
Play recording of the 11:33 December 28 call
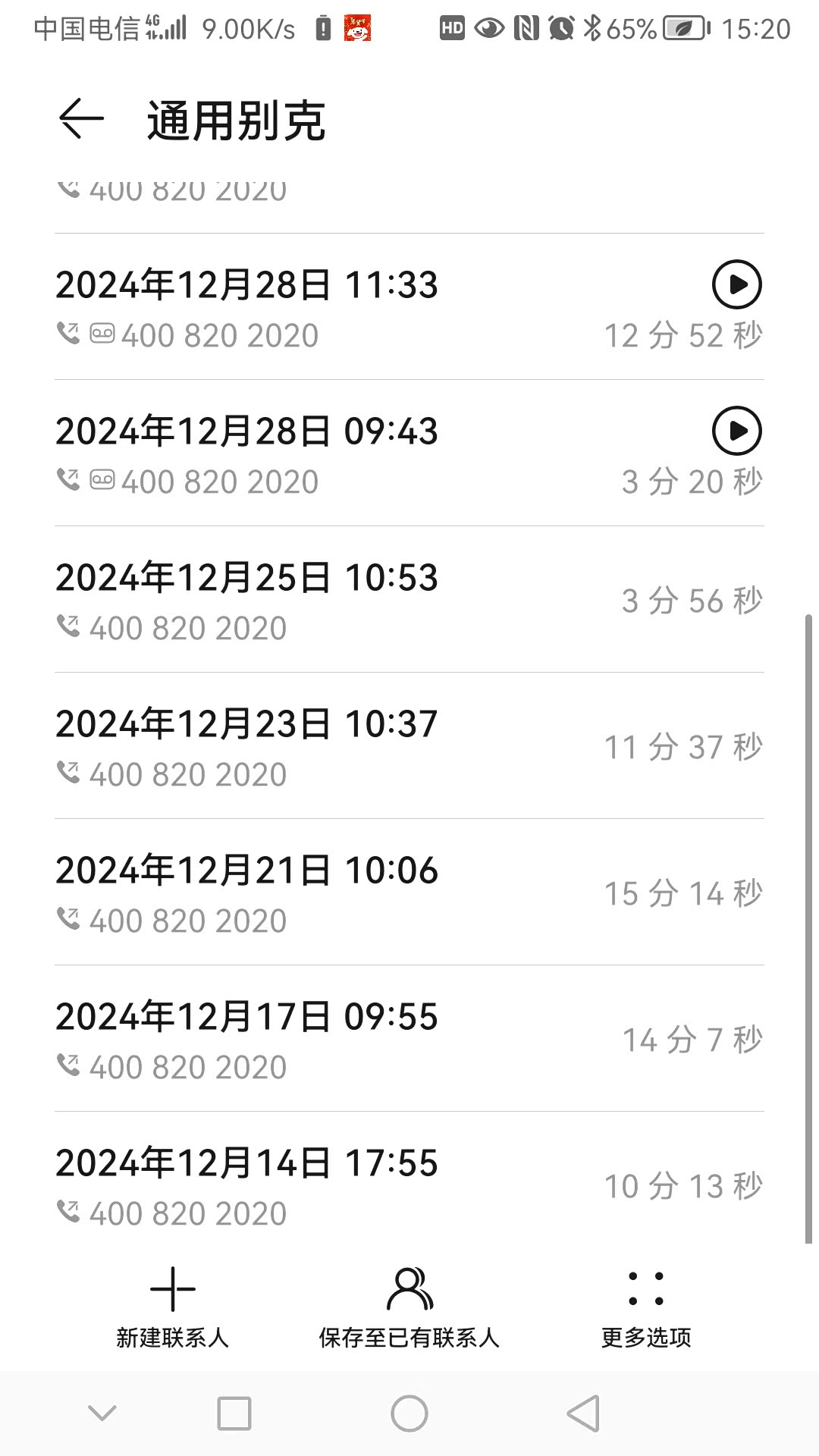(736, 284)
